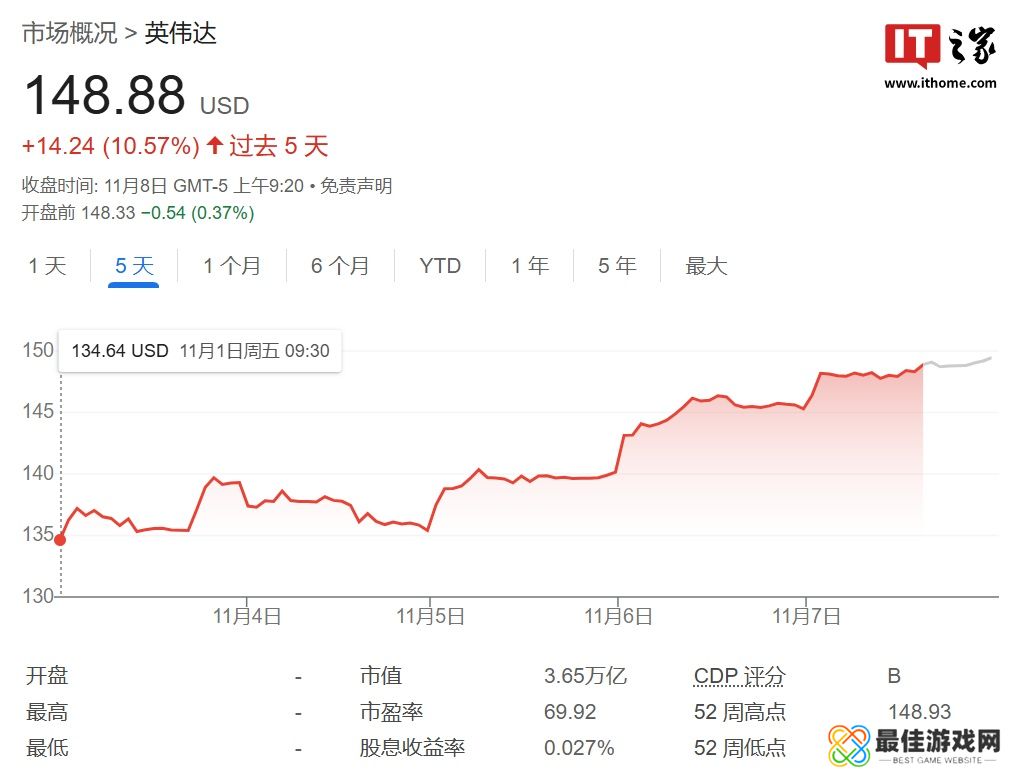1014x771 pixels.
Task: View the 1 年 price history
Action: pos(529,266)
